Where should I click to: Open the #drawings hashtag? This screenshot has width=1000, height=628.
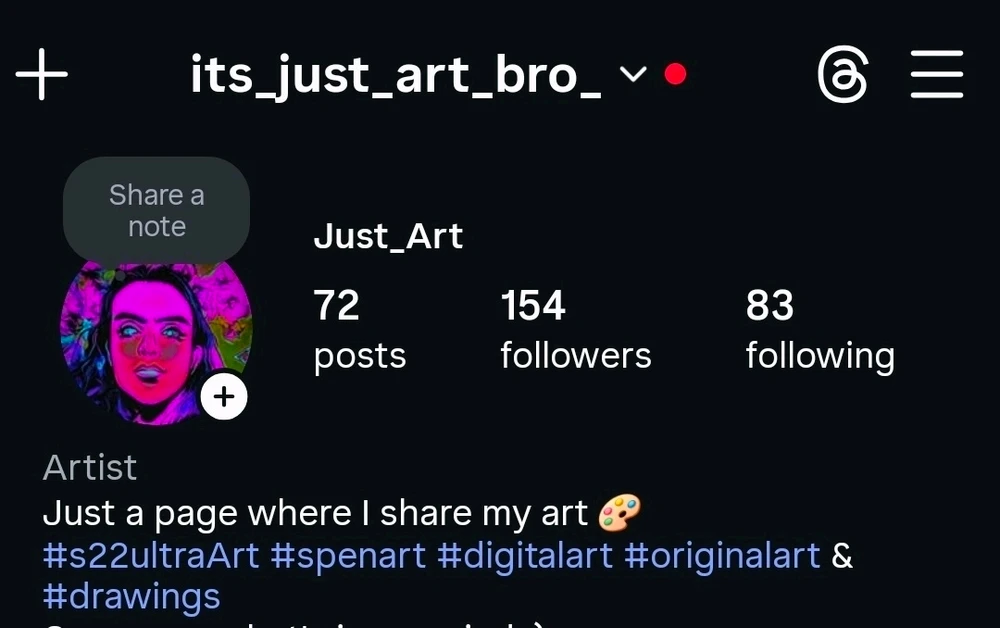coord(131,596)
